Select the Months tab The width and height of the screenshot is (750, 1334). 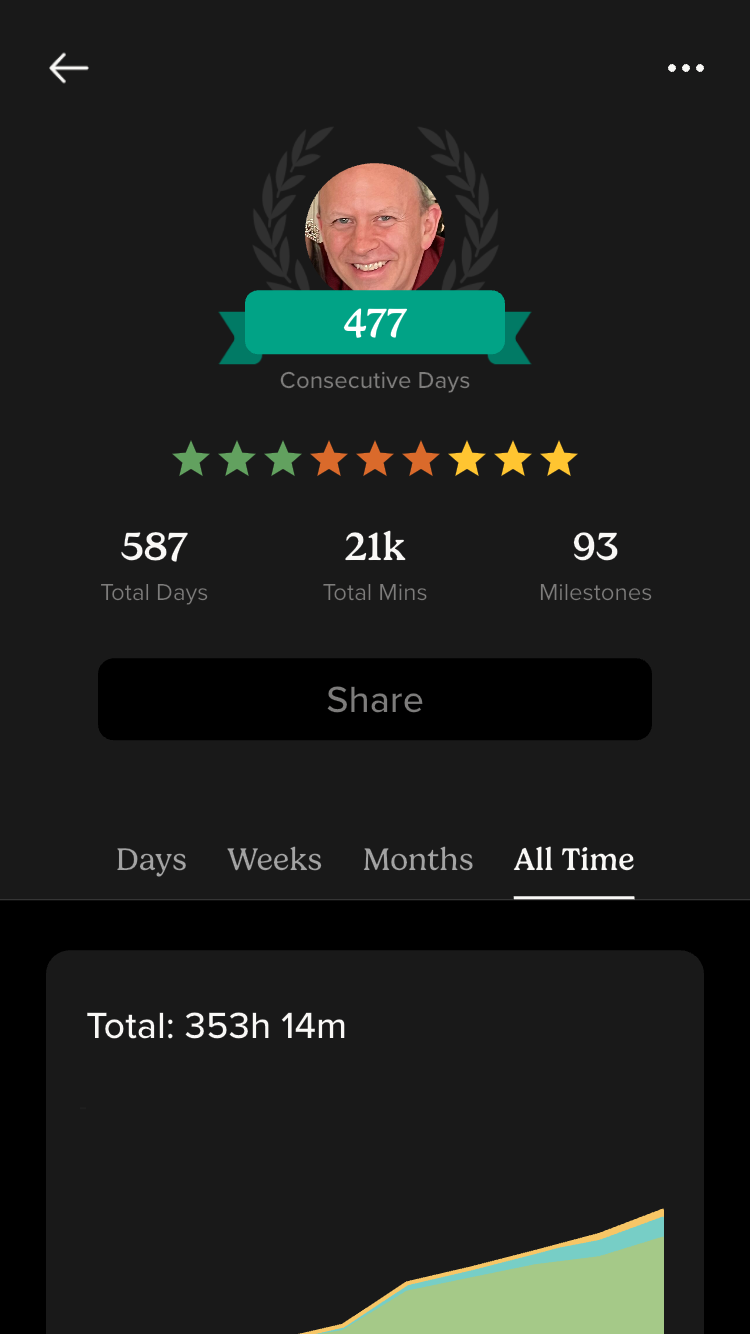[418, 859]
